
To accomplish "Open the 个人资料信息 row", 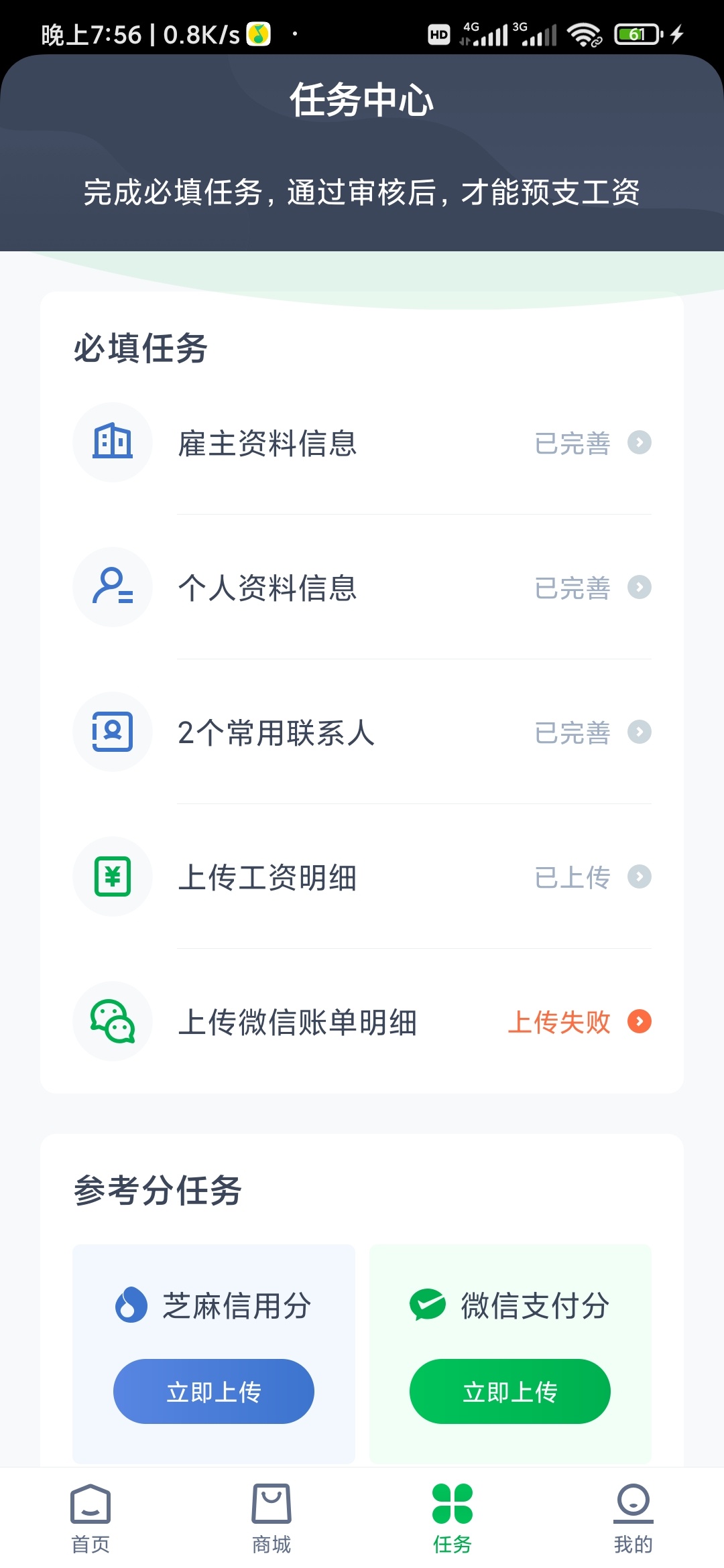I will [x=362, y=587].
